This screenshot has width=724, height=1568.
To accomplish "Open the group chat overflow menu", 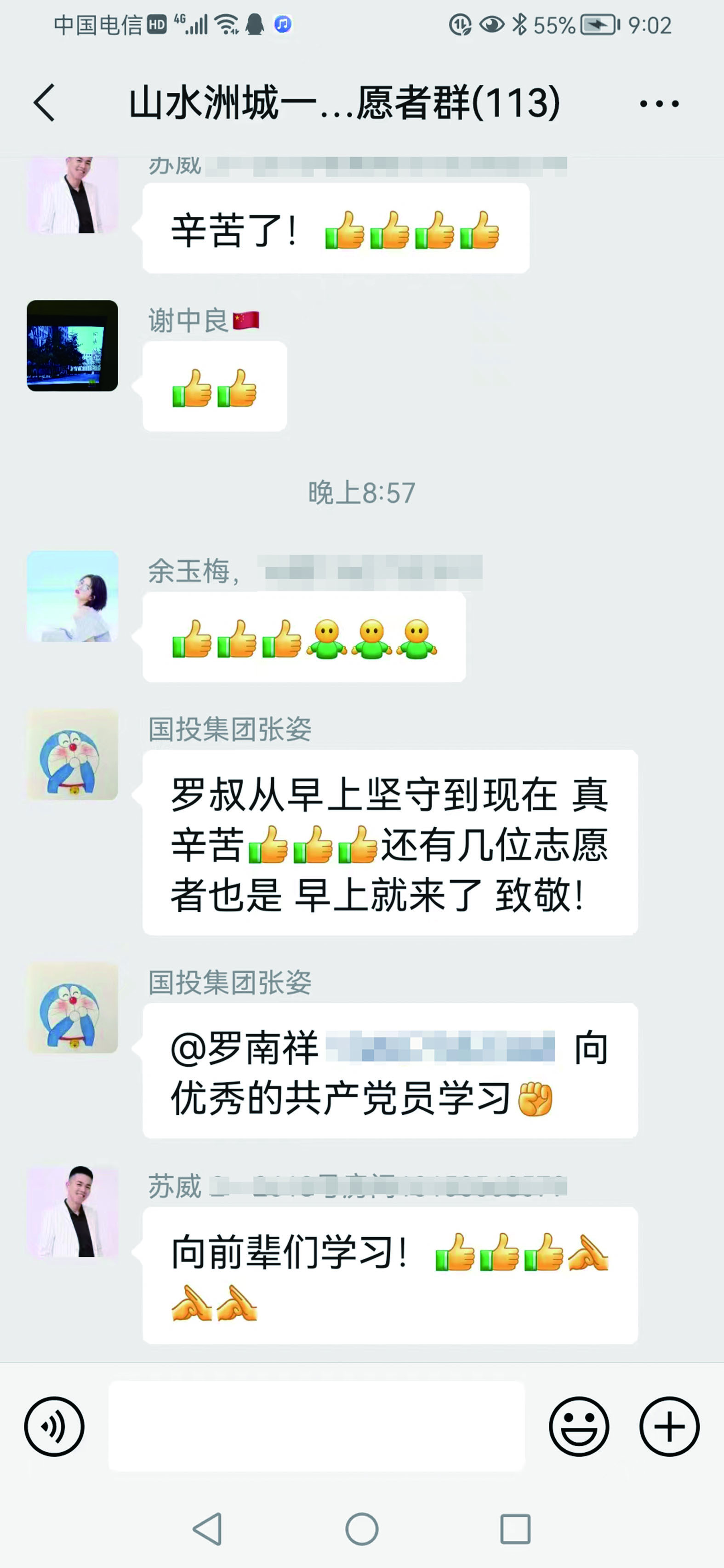I will tap(660, 104).
